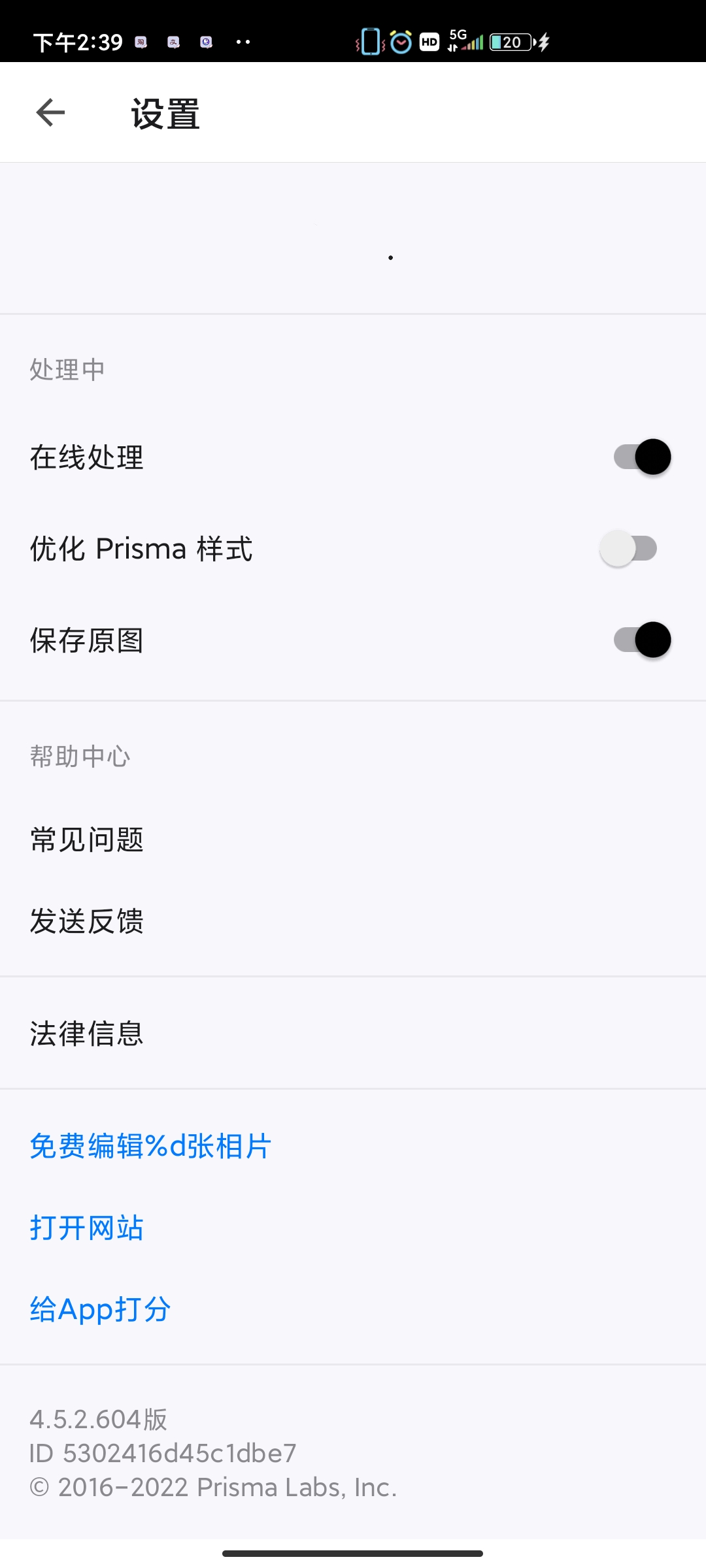Tap the back arrow to exit settings
The width and height of the screenshot is (706, 1568).
click(x=50, y=112)
